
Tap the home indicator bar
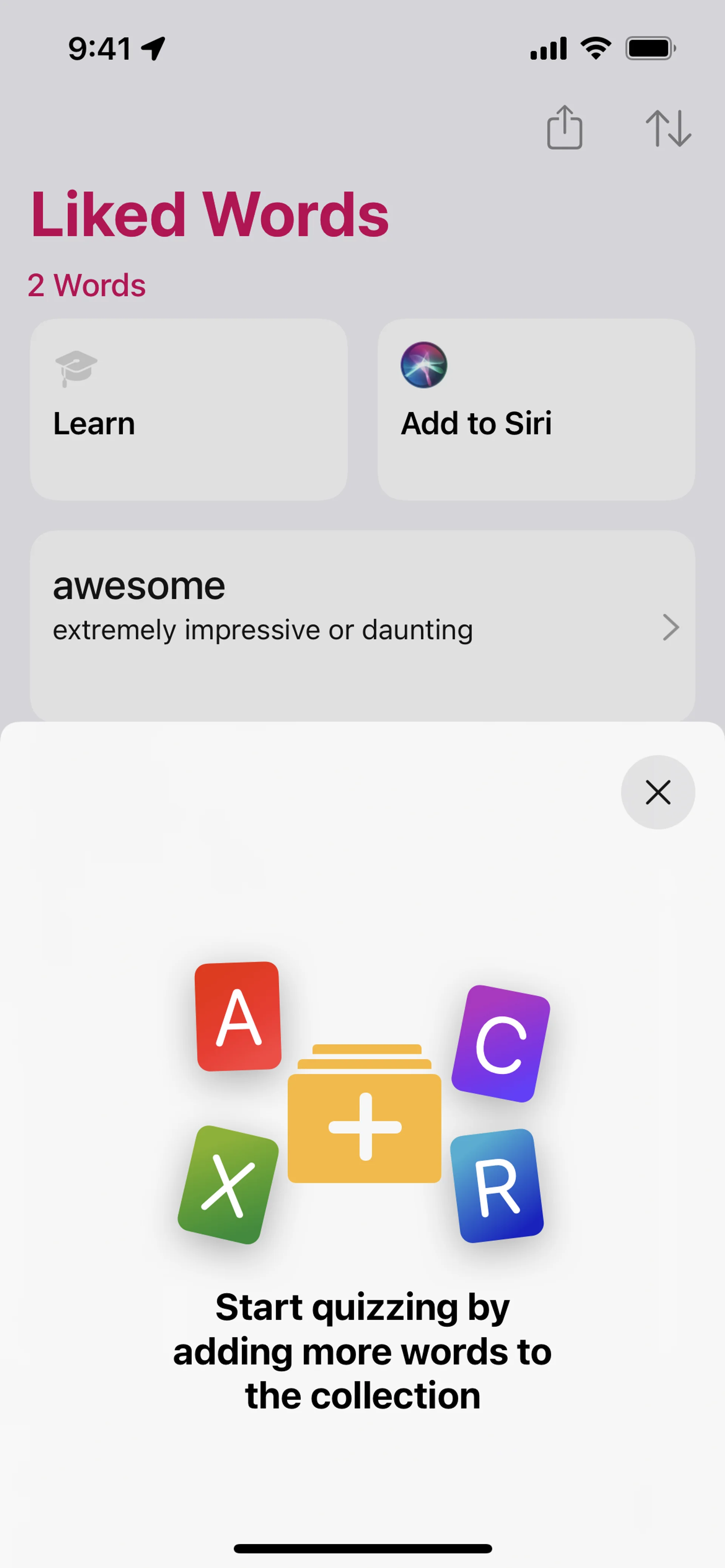(x=362, y=1548)
